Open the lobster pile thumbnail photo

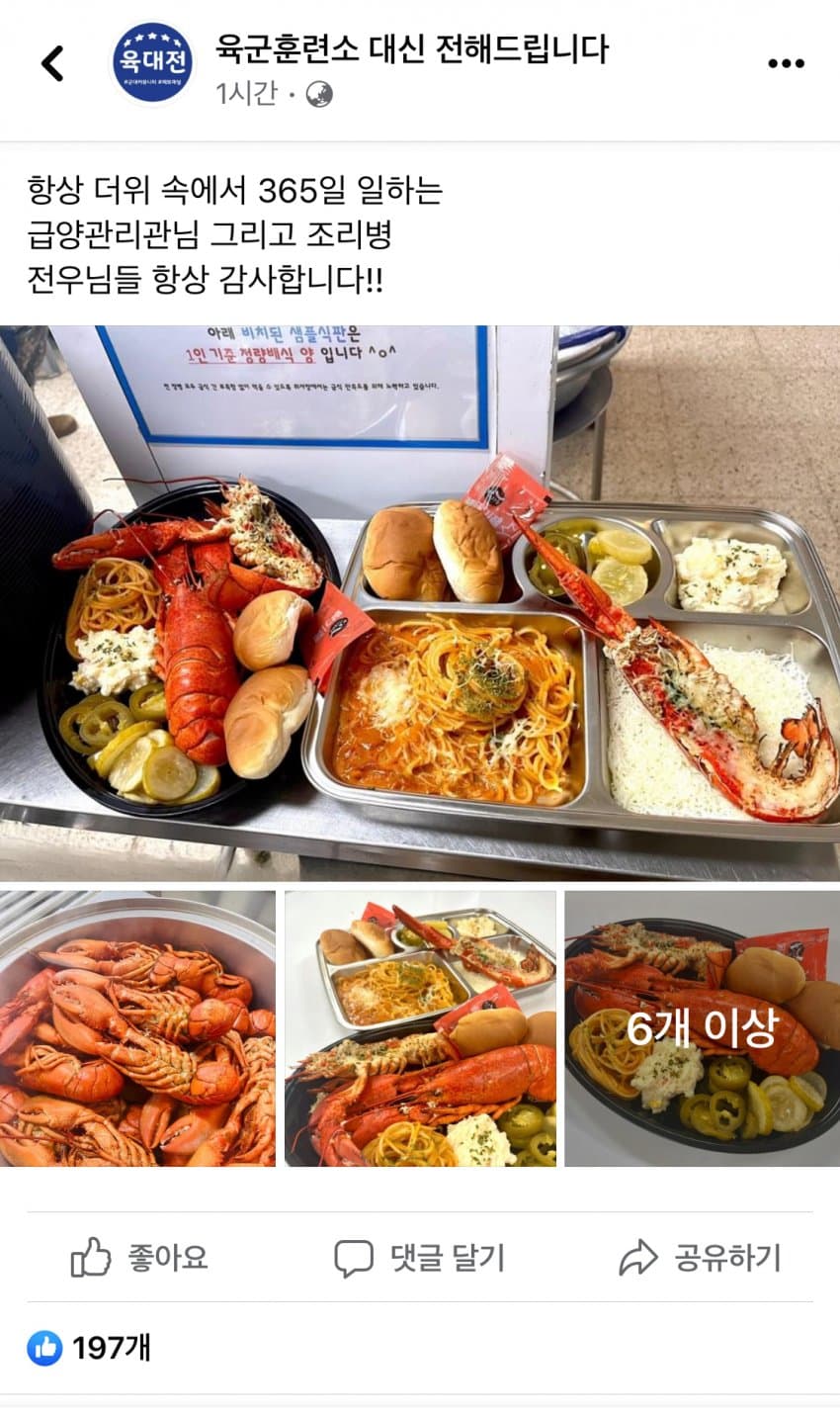click(137, 1028)
